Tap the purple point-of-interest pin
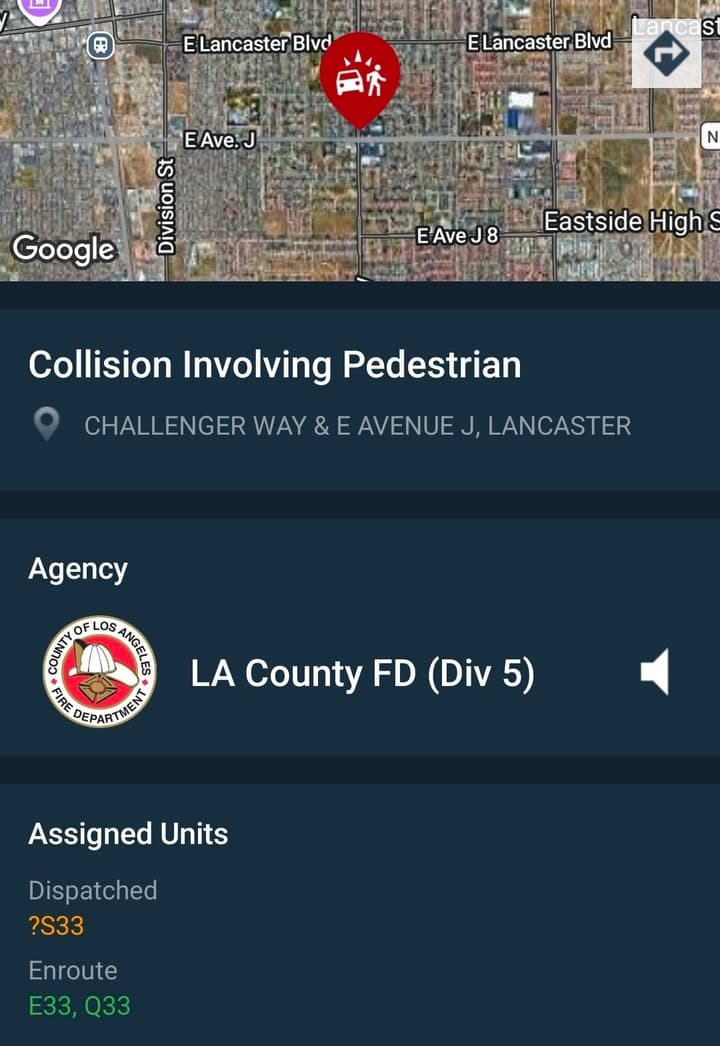This screenshot has width=720, height=1046. click(40, 8)
